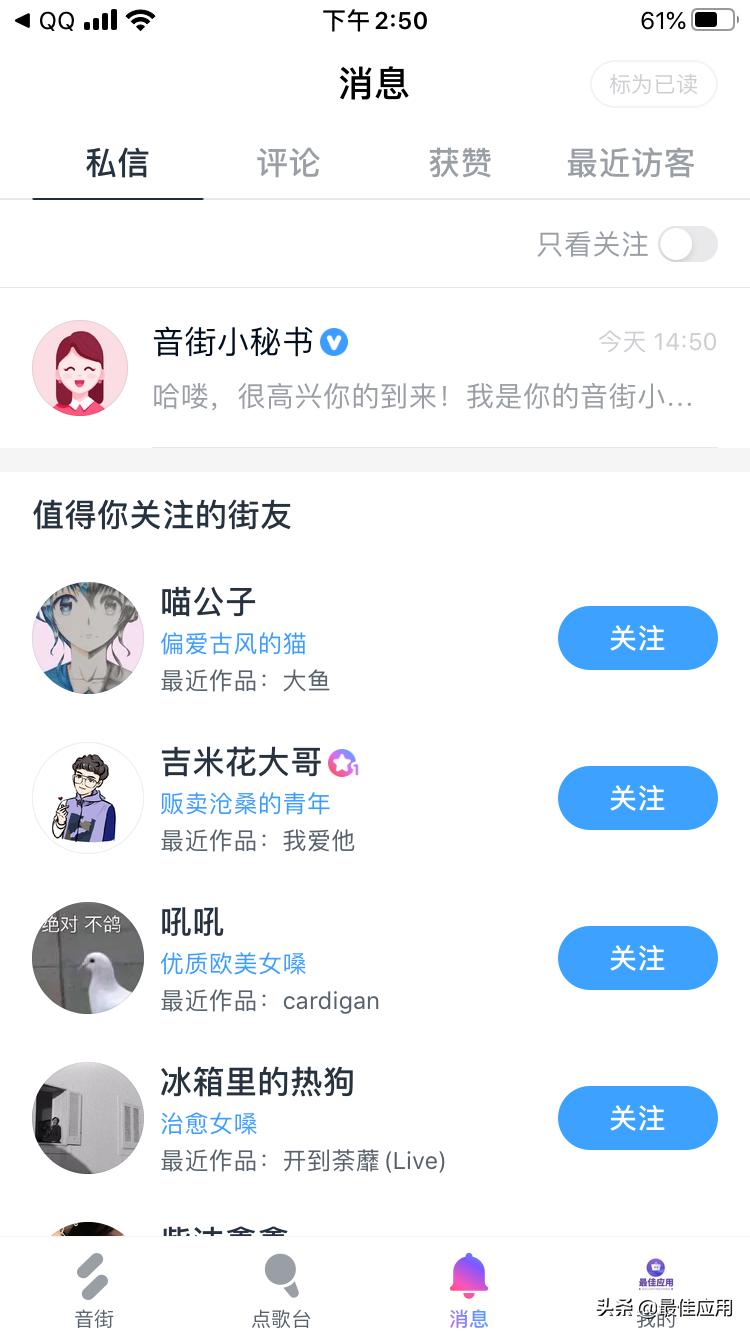Switch to the 获赞 tab
750x1334 pixels.
(458, 163)
